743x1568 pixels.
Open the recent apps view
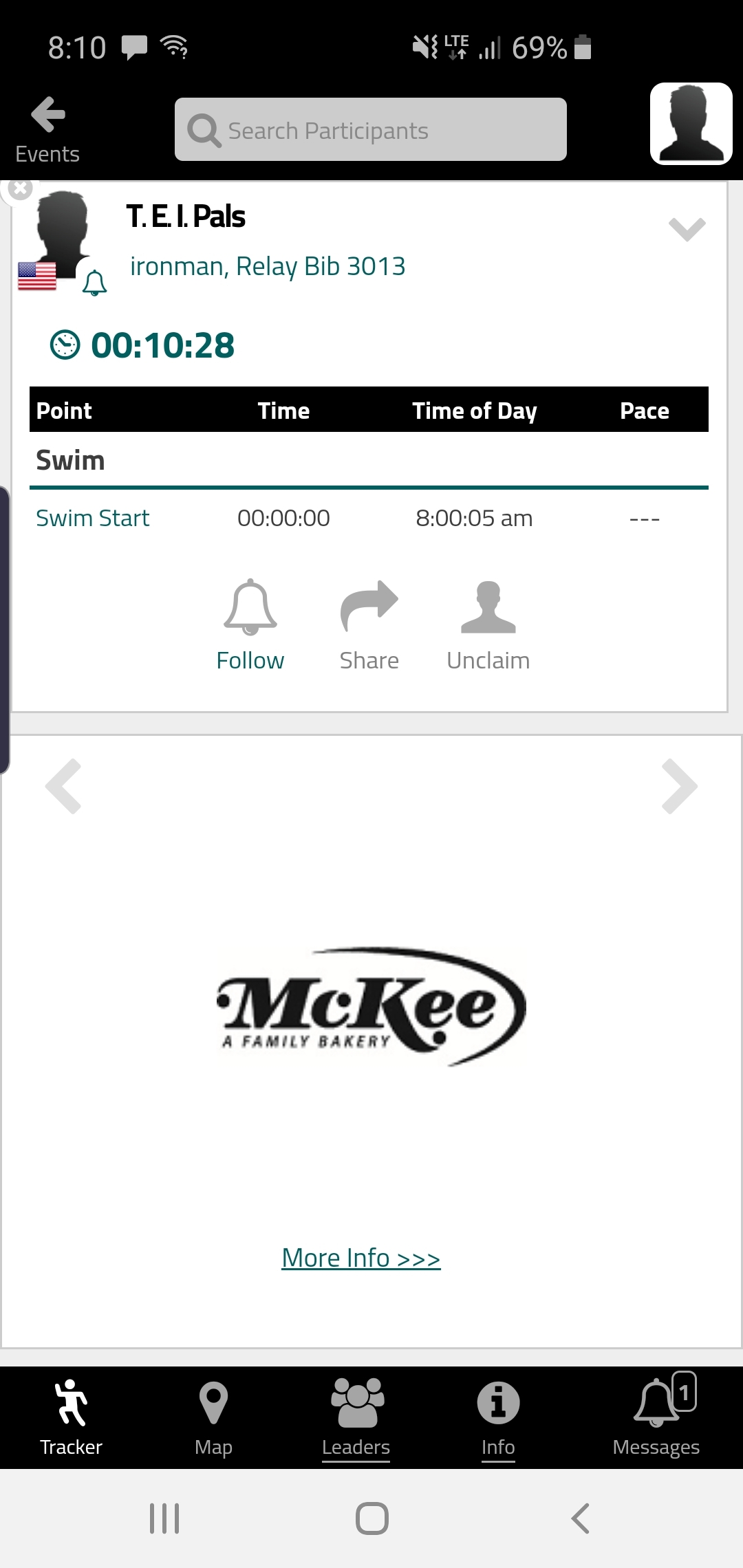coord(164,1518)
